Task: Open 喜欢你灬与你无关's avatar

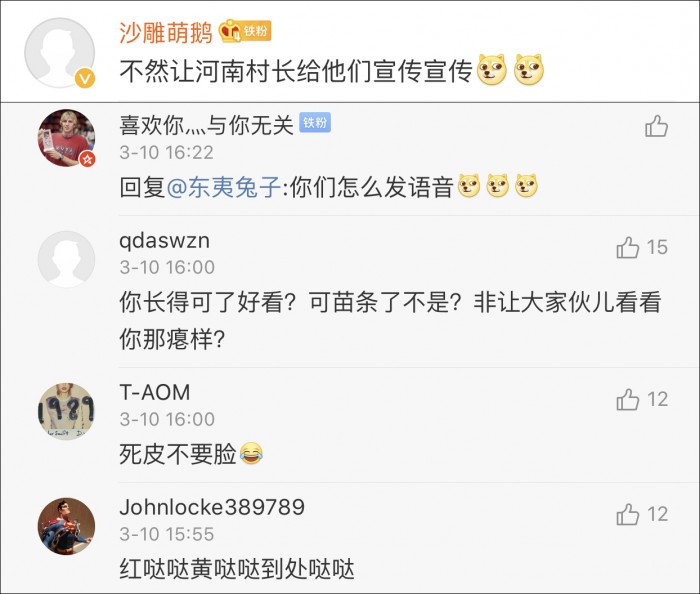Action: tap(66, 137)
